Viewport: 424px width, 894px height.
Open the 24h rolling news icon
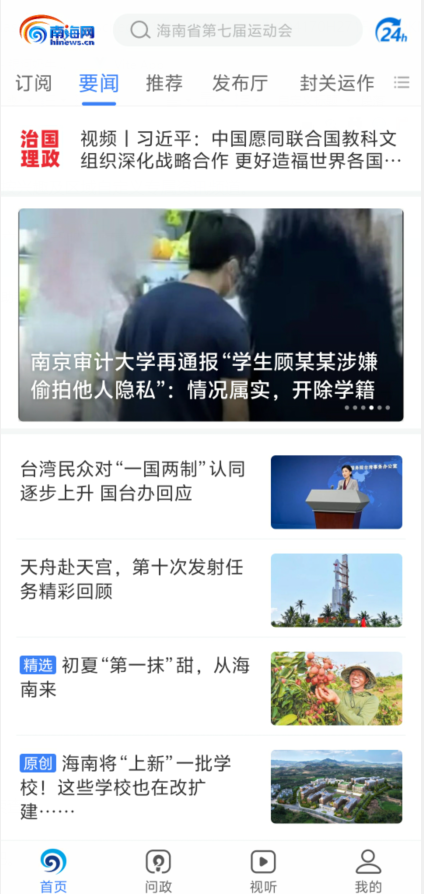click(x=392, y=31)
